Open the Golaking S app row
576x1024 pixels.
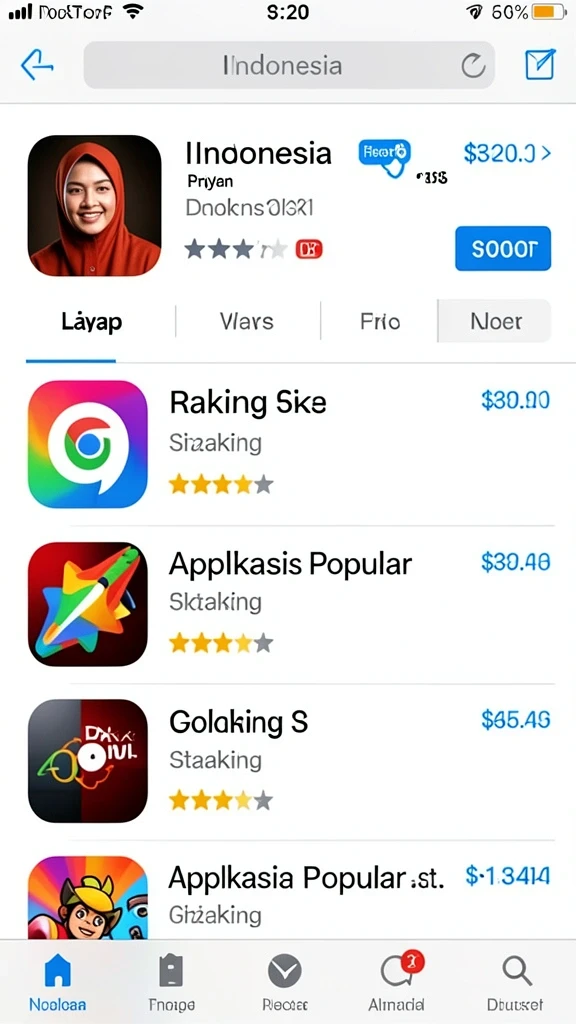[290, 761]
